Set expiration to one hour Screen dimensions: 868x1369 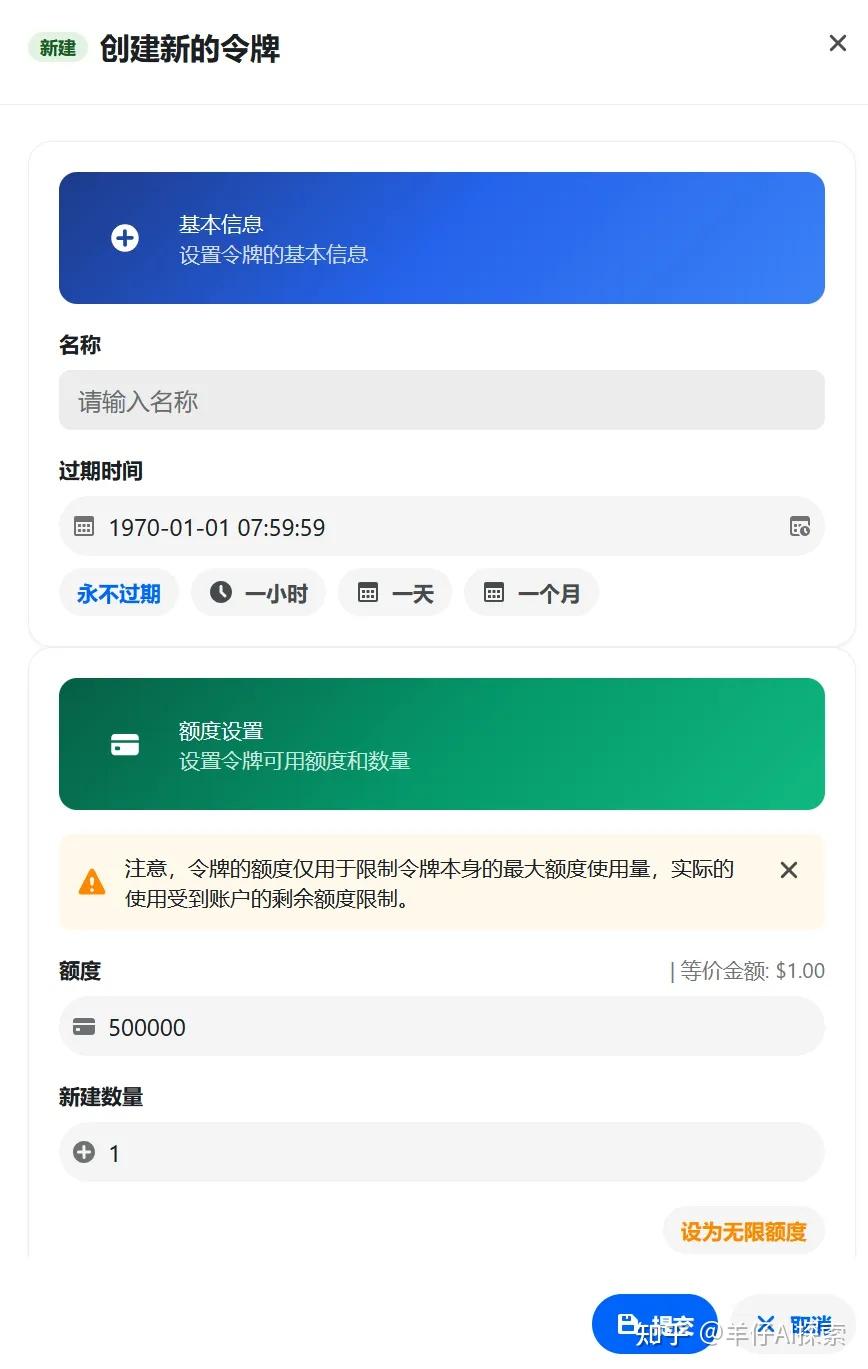pos(258,593)
